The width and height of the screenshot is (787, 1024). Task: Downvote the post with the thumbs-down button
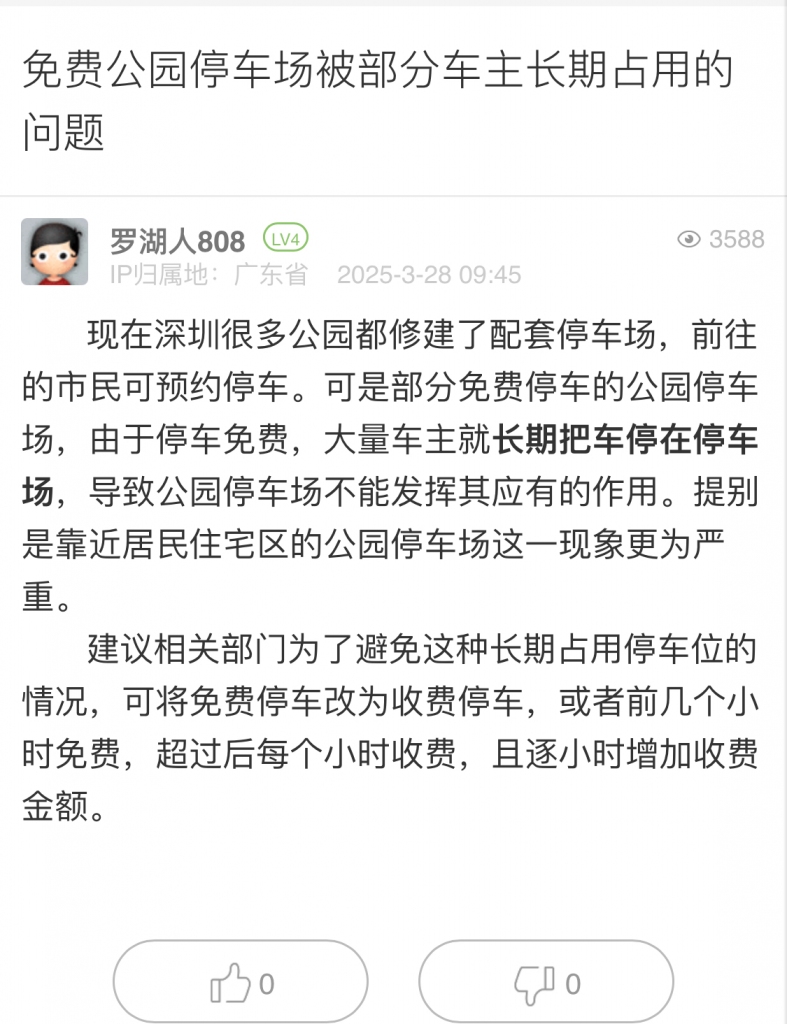pos(546,983)
